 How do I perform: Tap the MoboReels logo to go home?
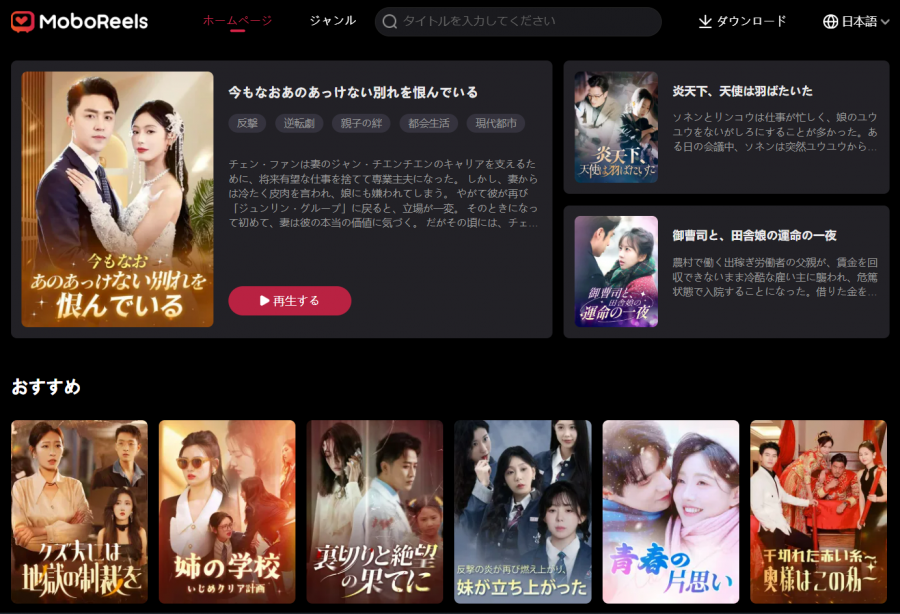tap(79, 21)
